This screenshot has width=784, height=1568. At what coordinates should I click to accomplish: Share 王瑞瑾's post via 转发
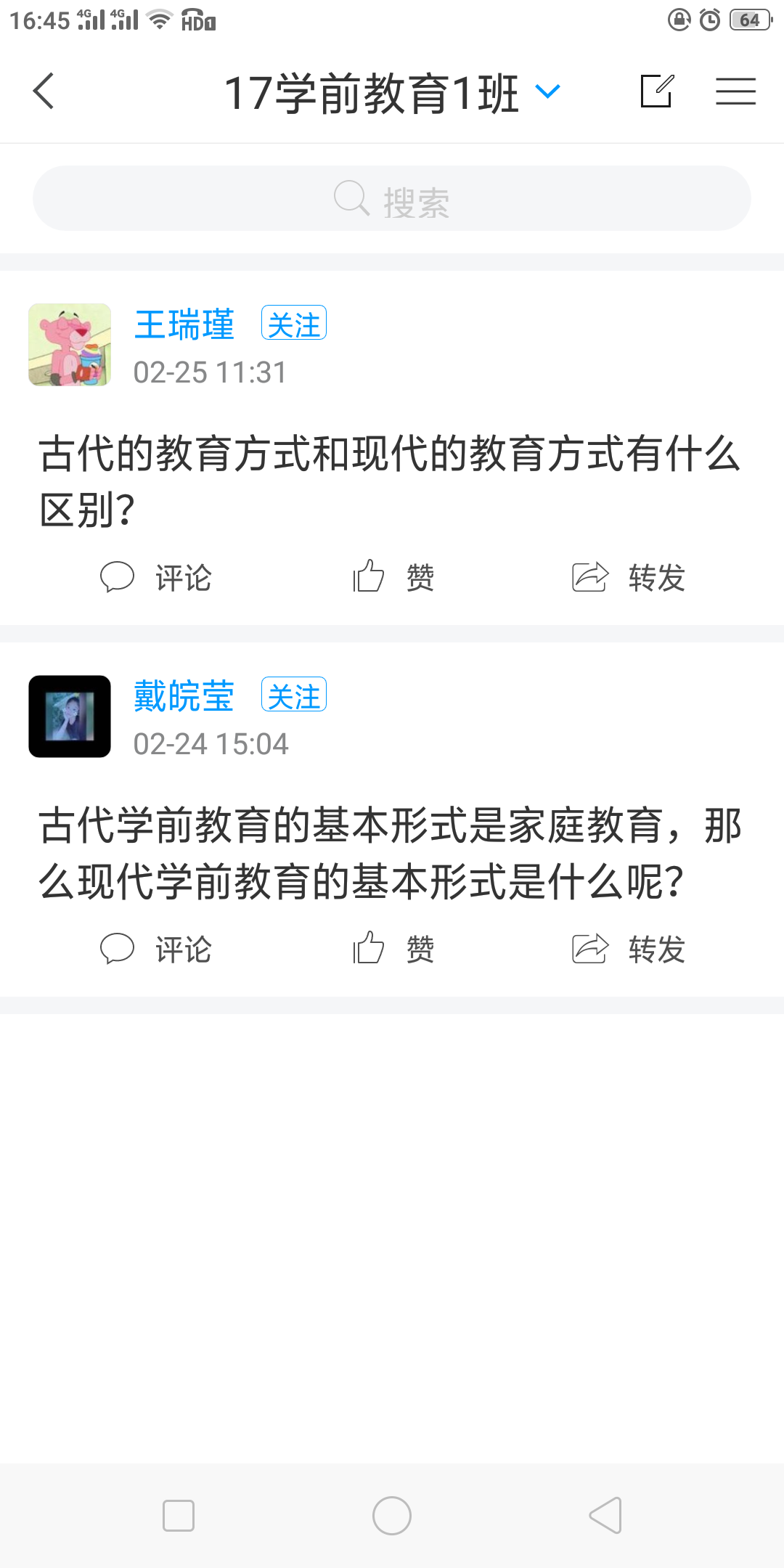coord(629,578)
